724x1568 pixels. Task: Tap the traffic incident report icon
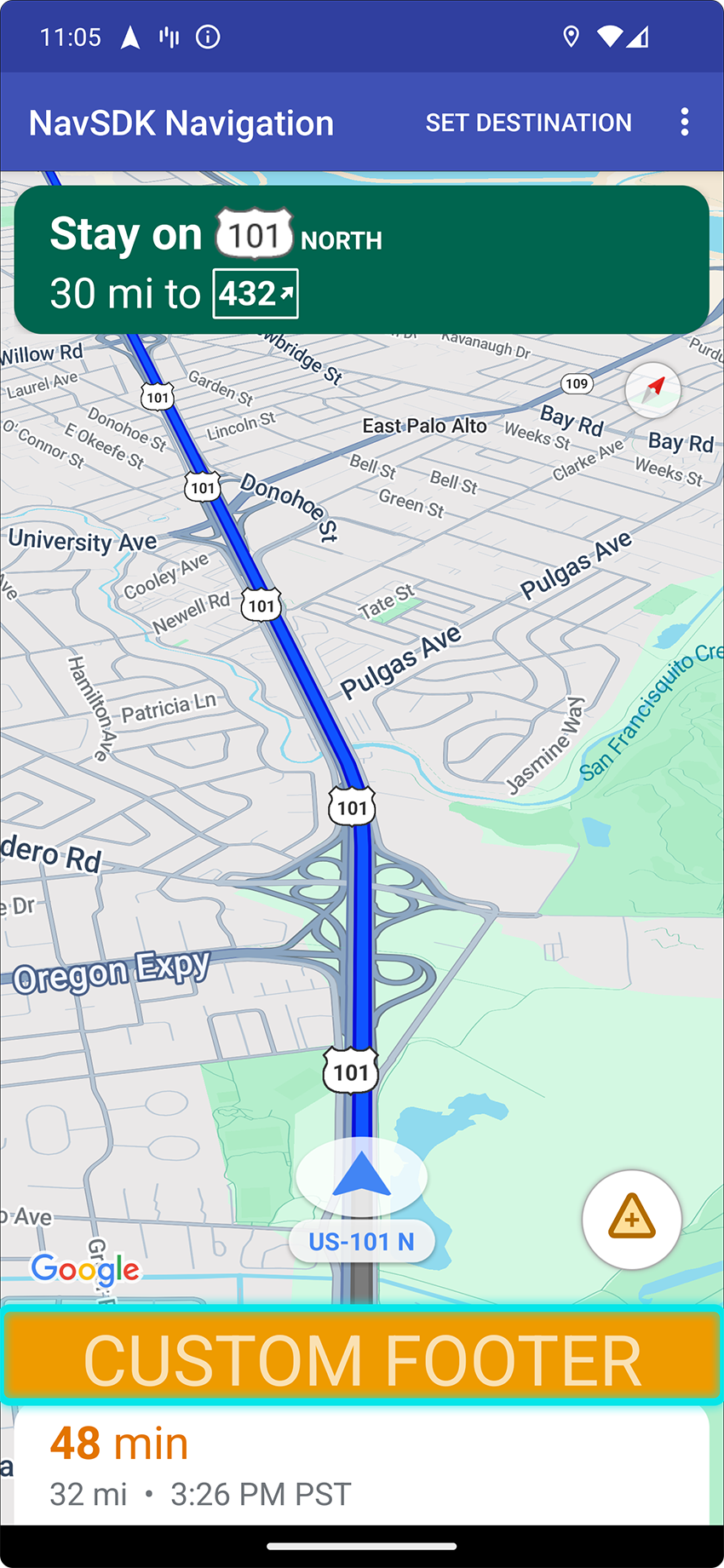pos(631,1219)
